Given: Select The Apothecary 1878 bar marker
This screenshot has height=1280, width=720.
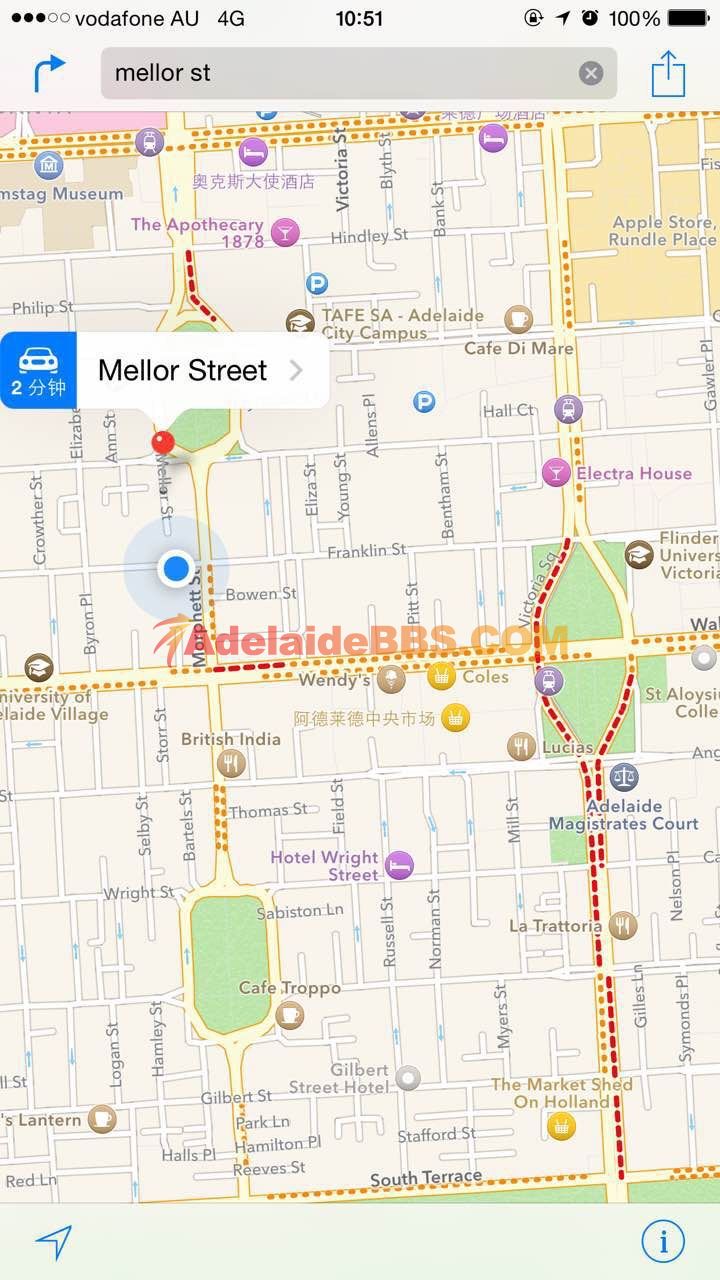Looking at the screenshot, I should click(286, 233).
